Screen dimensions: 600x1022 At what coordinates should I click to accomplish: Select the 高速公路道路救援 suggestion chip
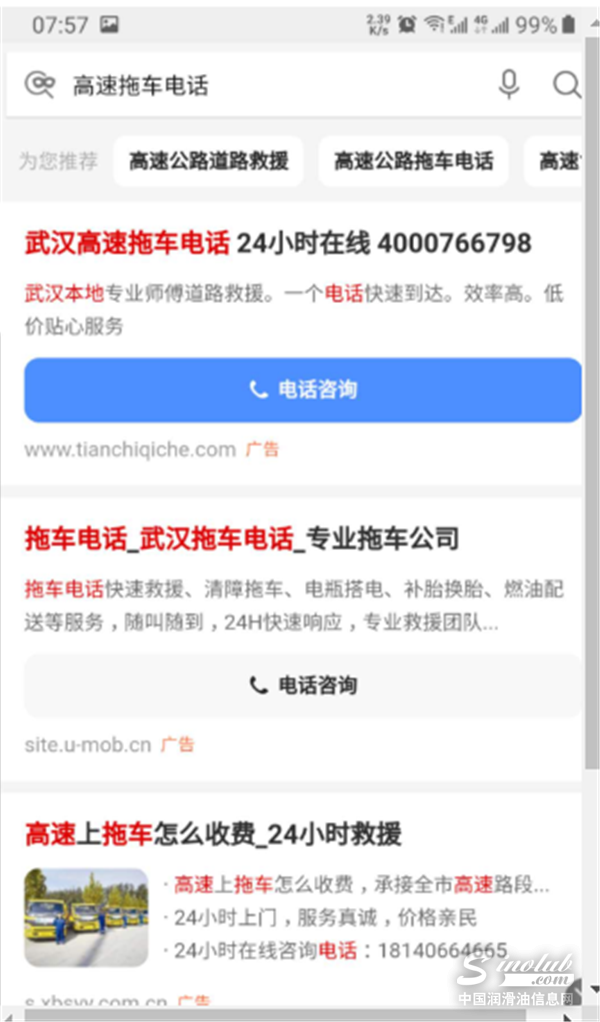(x=208, y=161)
